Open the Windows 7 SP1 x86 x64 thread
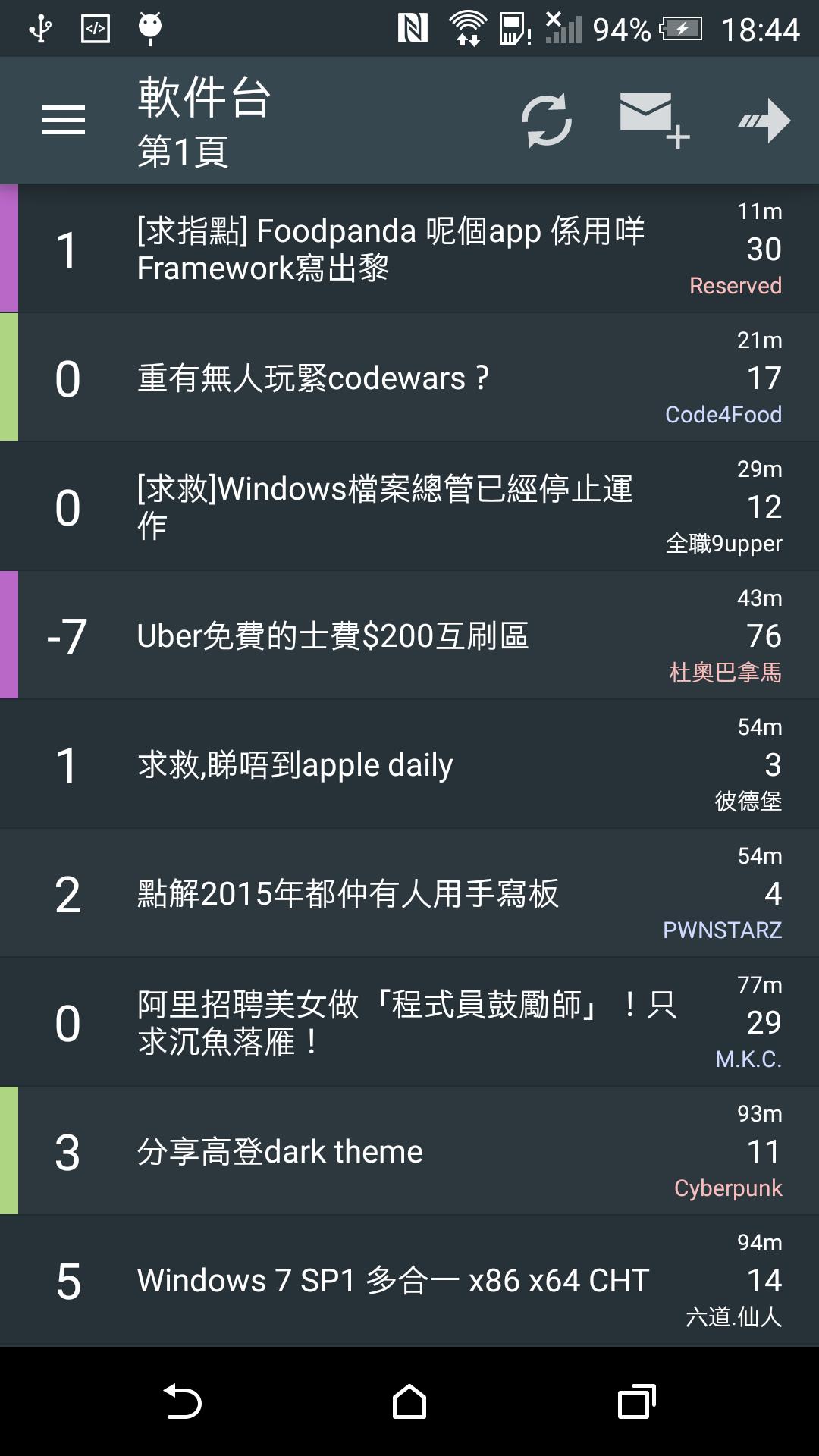The width and height of the screenshot is (819, 1456). [393, 1280]
